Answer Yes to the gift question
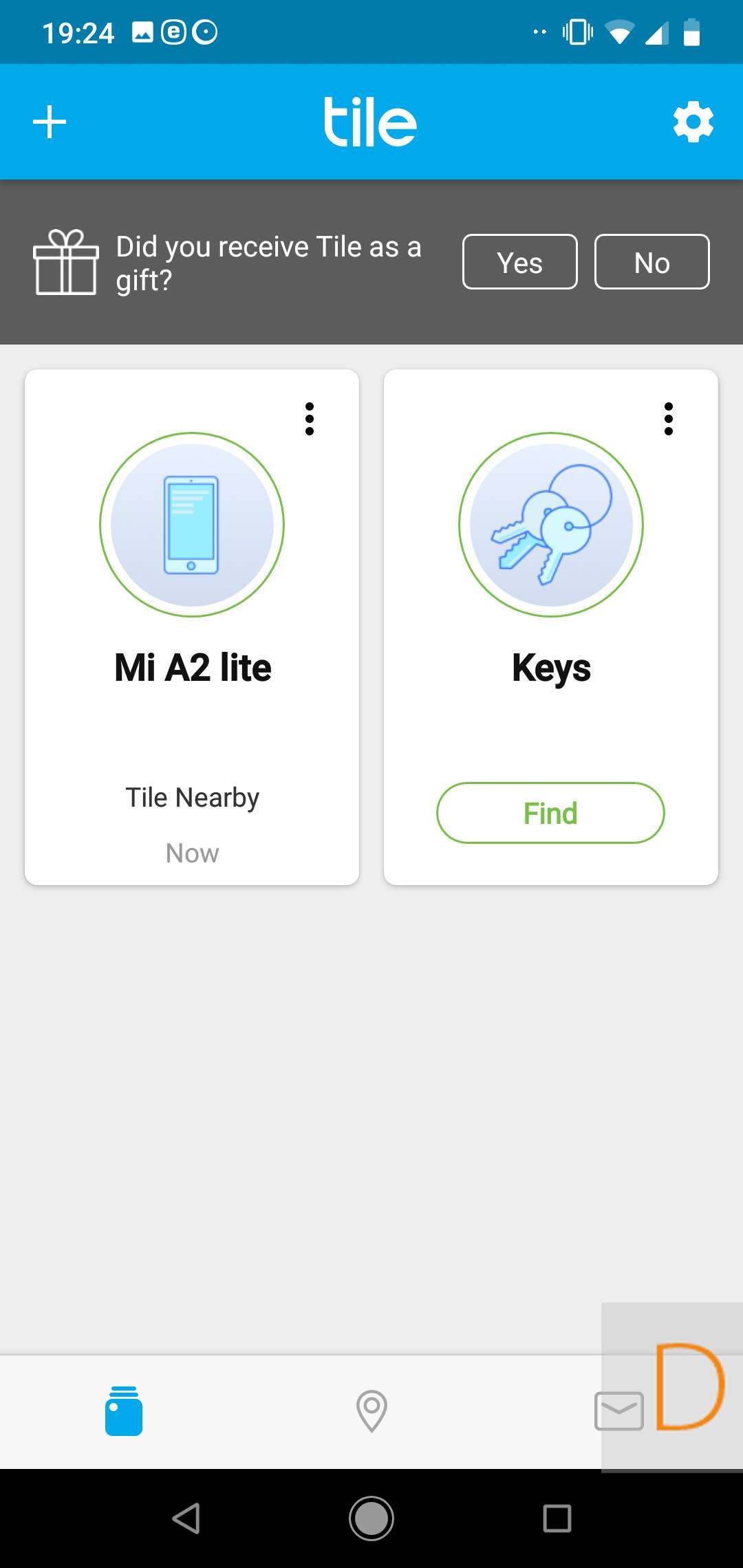The height and width of the screenshot is (1568, 743). (519, 262)
